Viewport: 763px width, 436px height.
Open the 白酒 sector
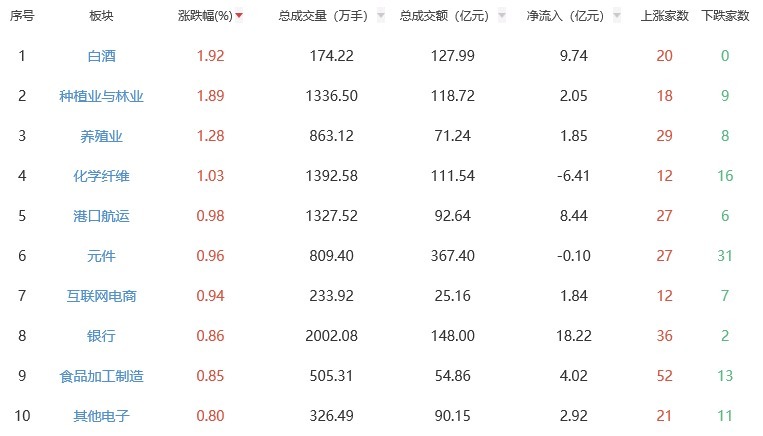pyautogui.click(x=101, y=56)
